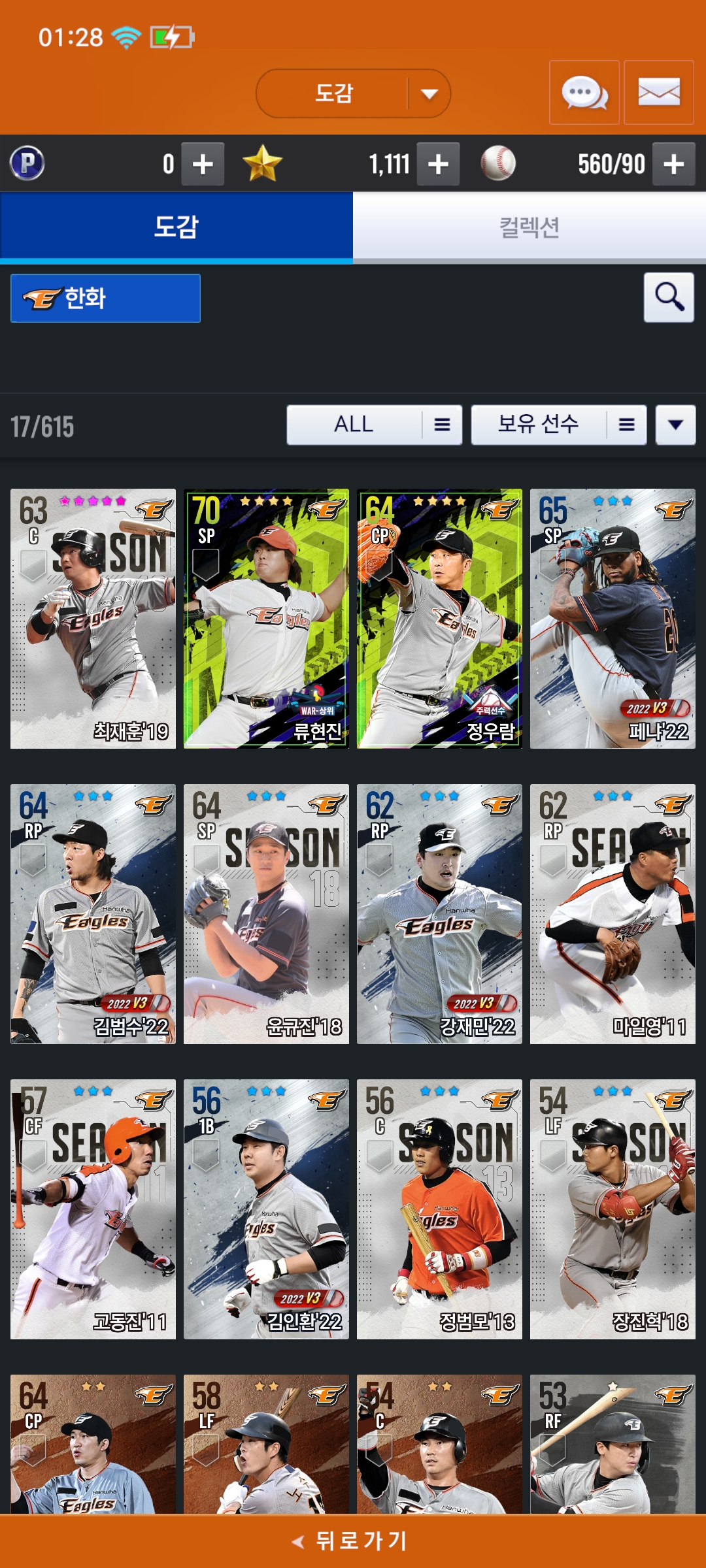The width and height of the screenshot is (706, 1568).
Task: View 정우람 player card
Action: 439,618
